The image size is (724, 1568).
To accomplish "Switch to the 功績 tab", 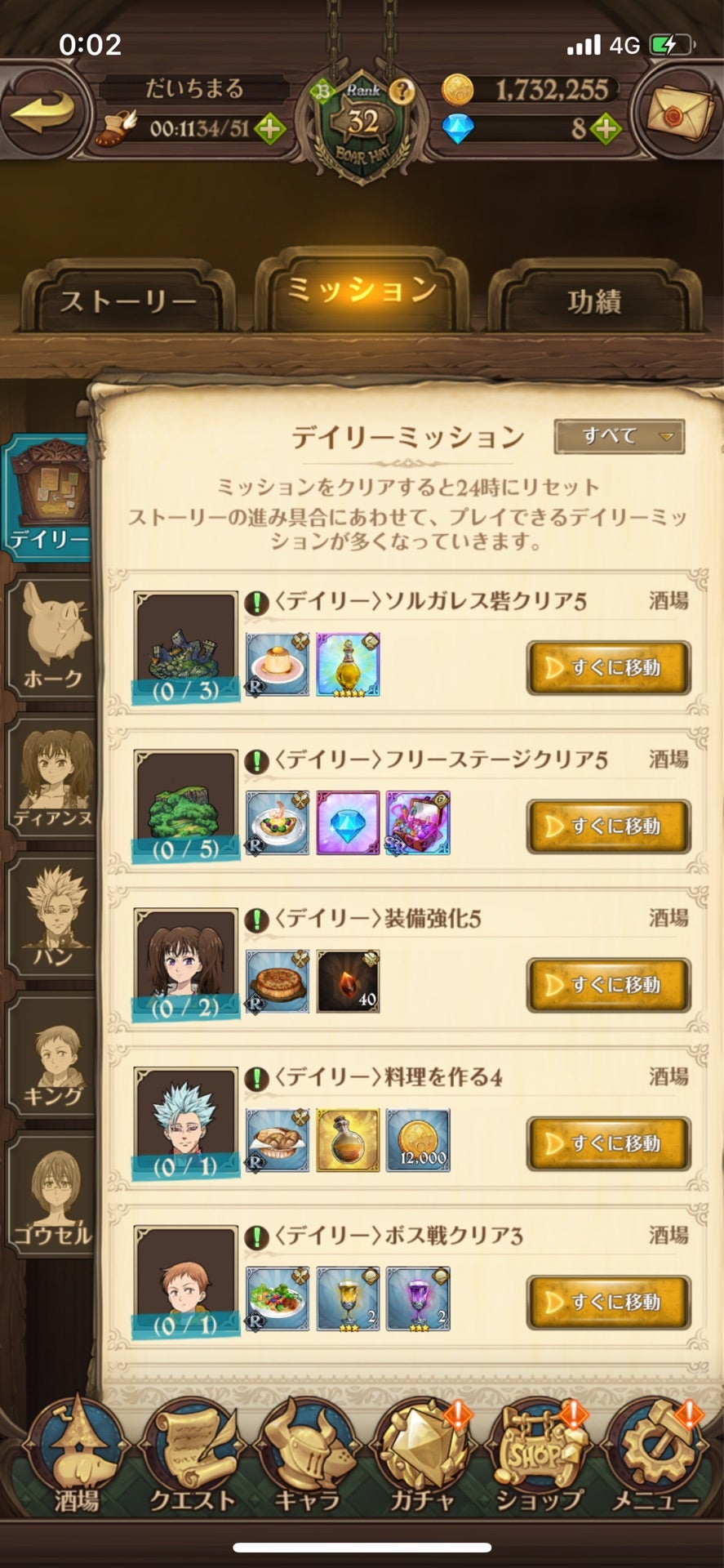I will tap(594, 301).
